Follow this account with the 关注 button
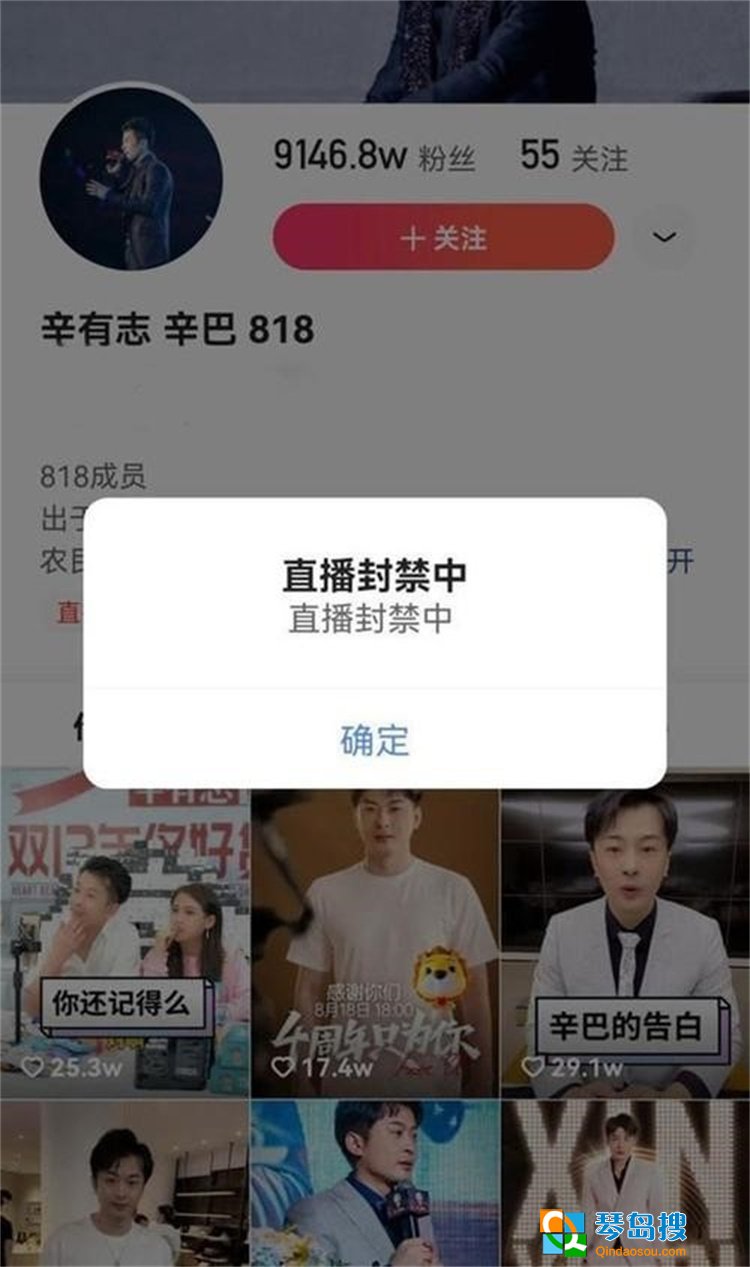The width and height of the screenshot is (750, 1267). [x=443, y=238]
